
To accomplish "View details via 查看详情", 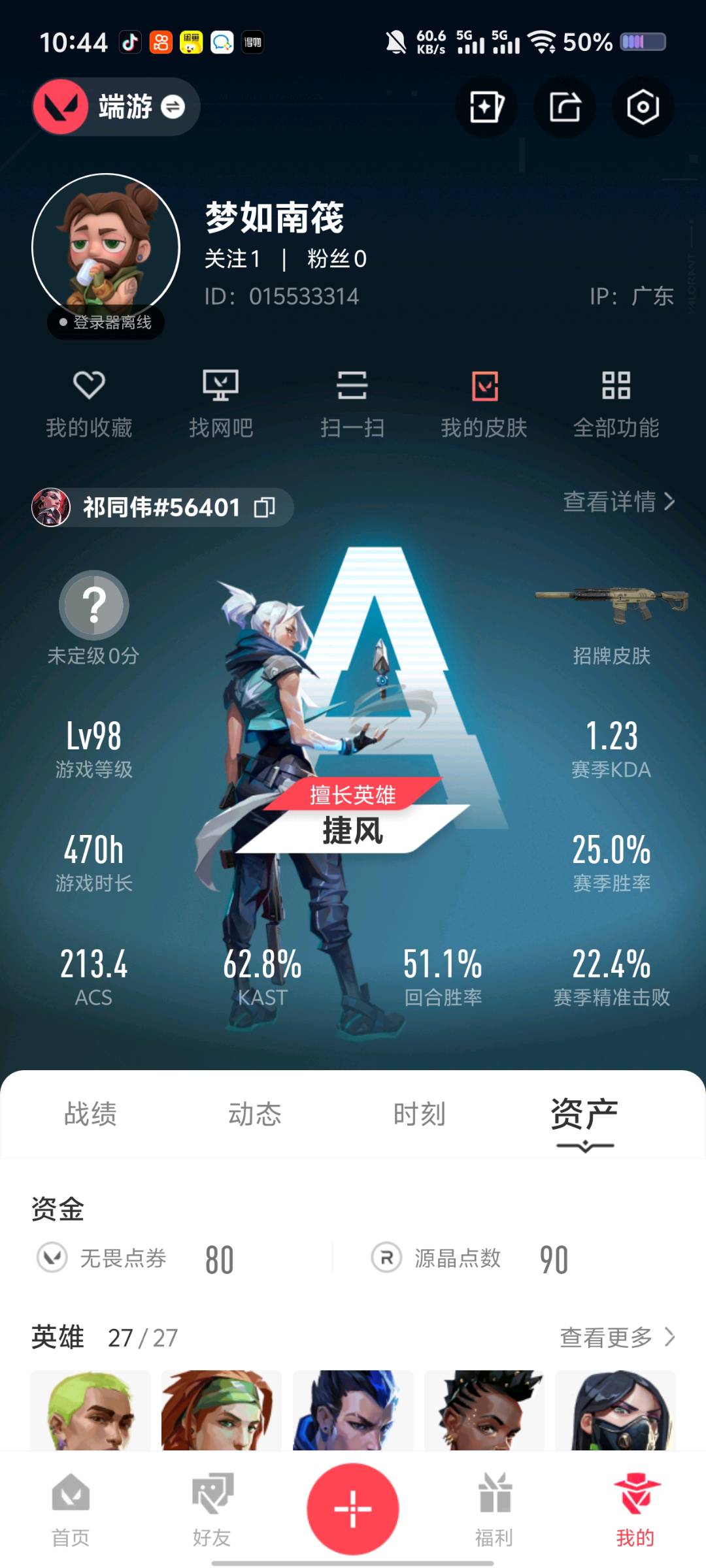I will point(618,502).
